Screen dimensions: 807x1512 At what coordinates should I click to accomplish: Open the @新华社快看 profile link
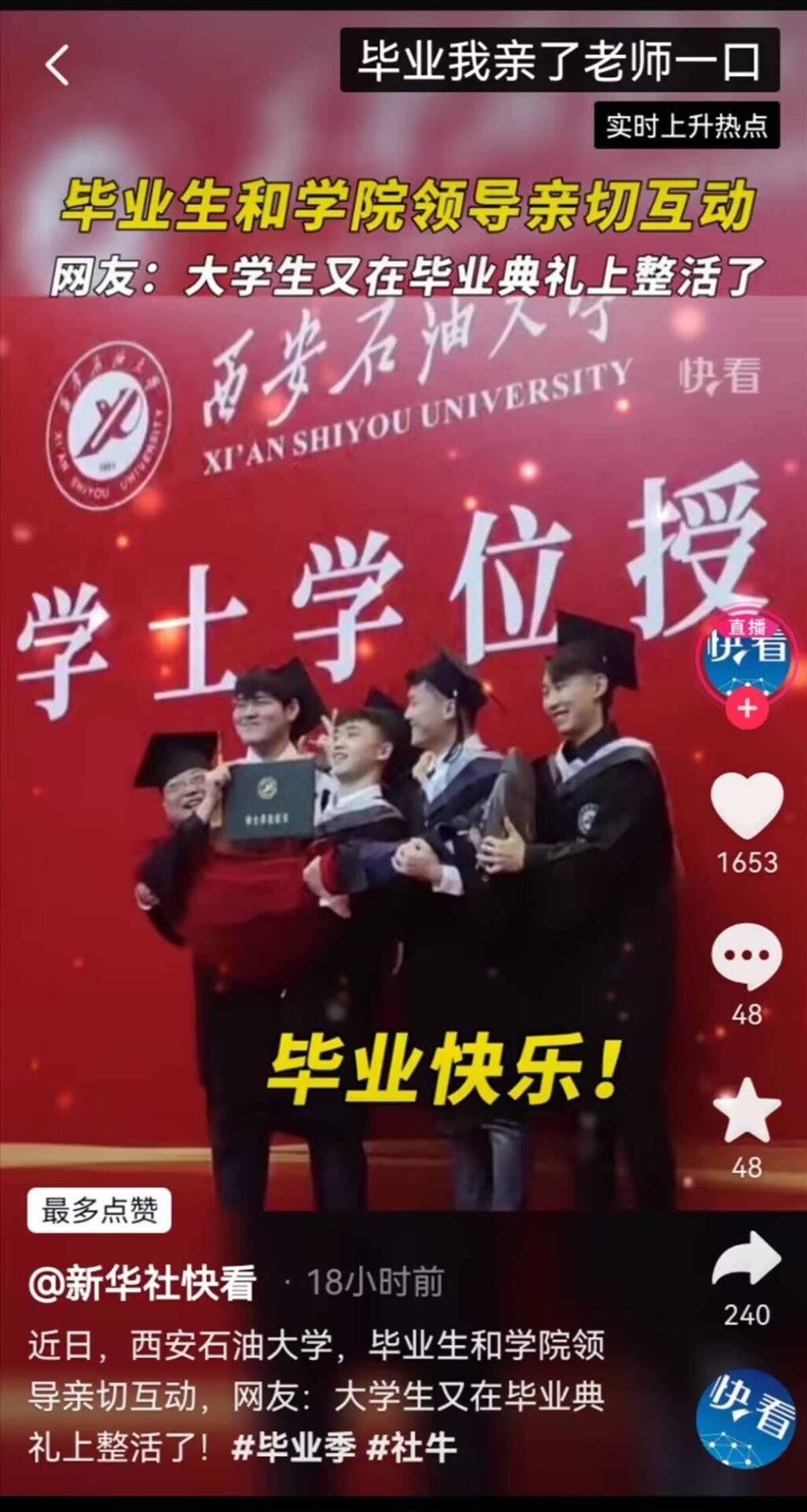143,1283
